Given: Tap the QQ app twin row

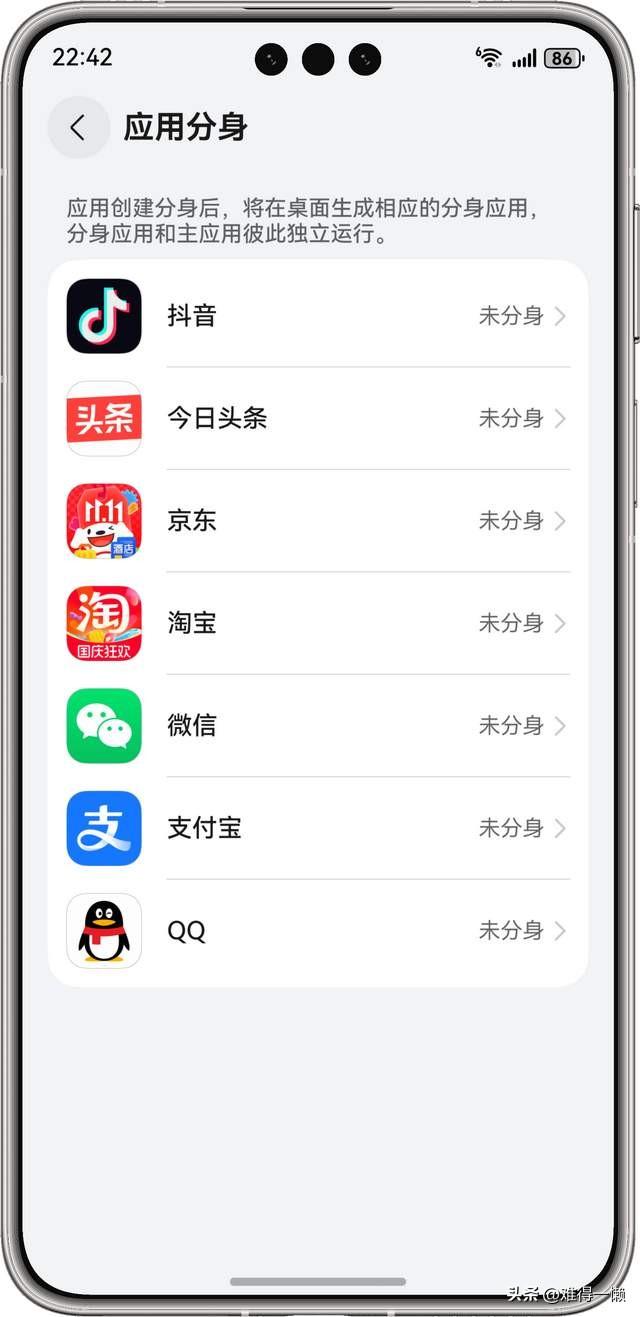Looking at the screenshot, I should (318, 931).
